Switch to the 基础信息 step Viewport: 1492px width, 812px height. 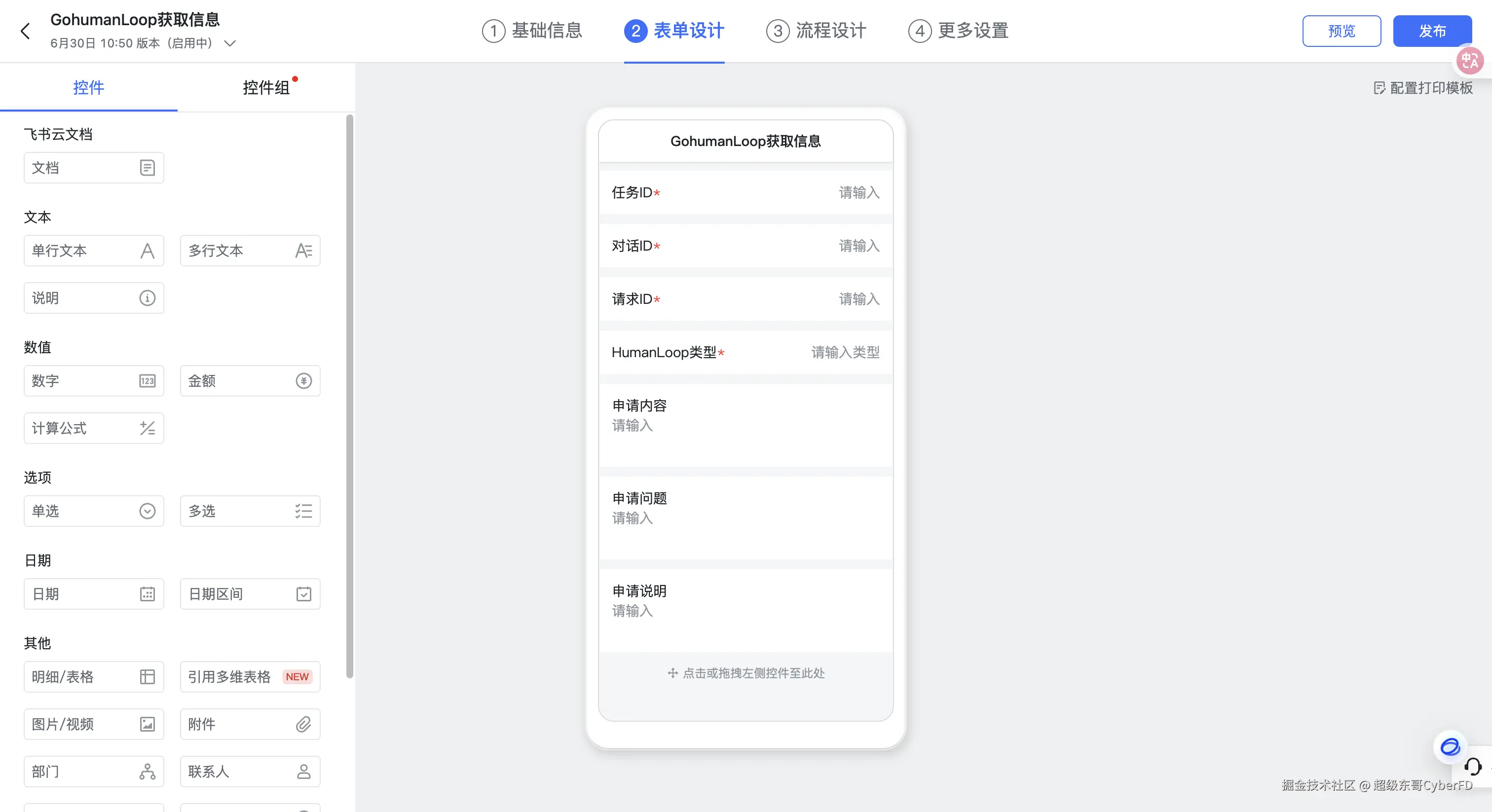(x=532, y=31)
